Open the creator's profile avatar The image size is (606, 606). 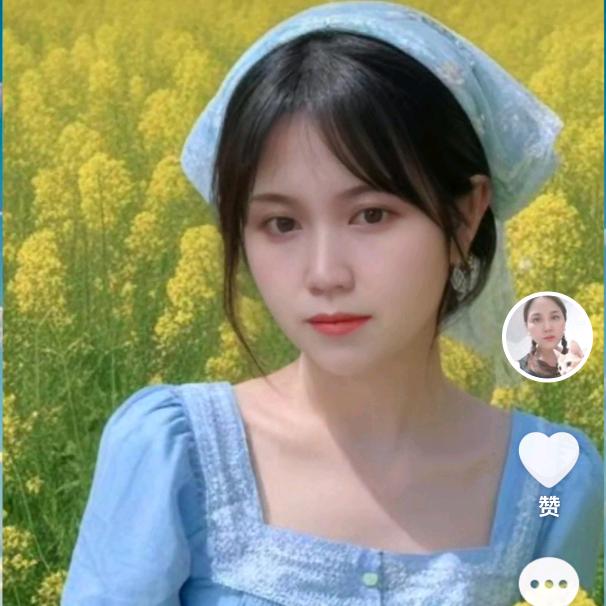tap(547, 338)
